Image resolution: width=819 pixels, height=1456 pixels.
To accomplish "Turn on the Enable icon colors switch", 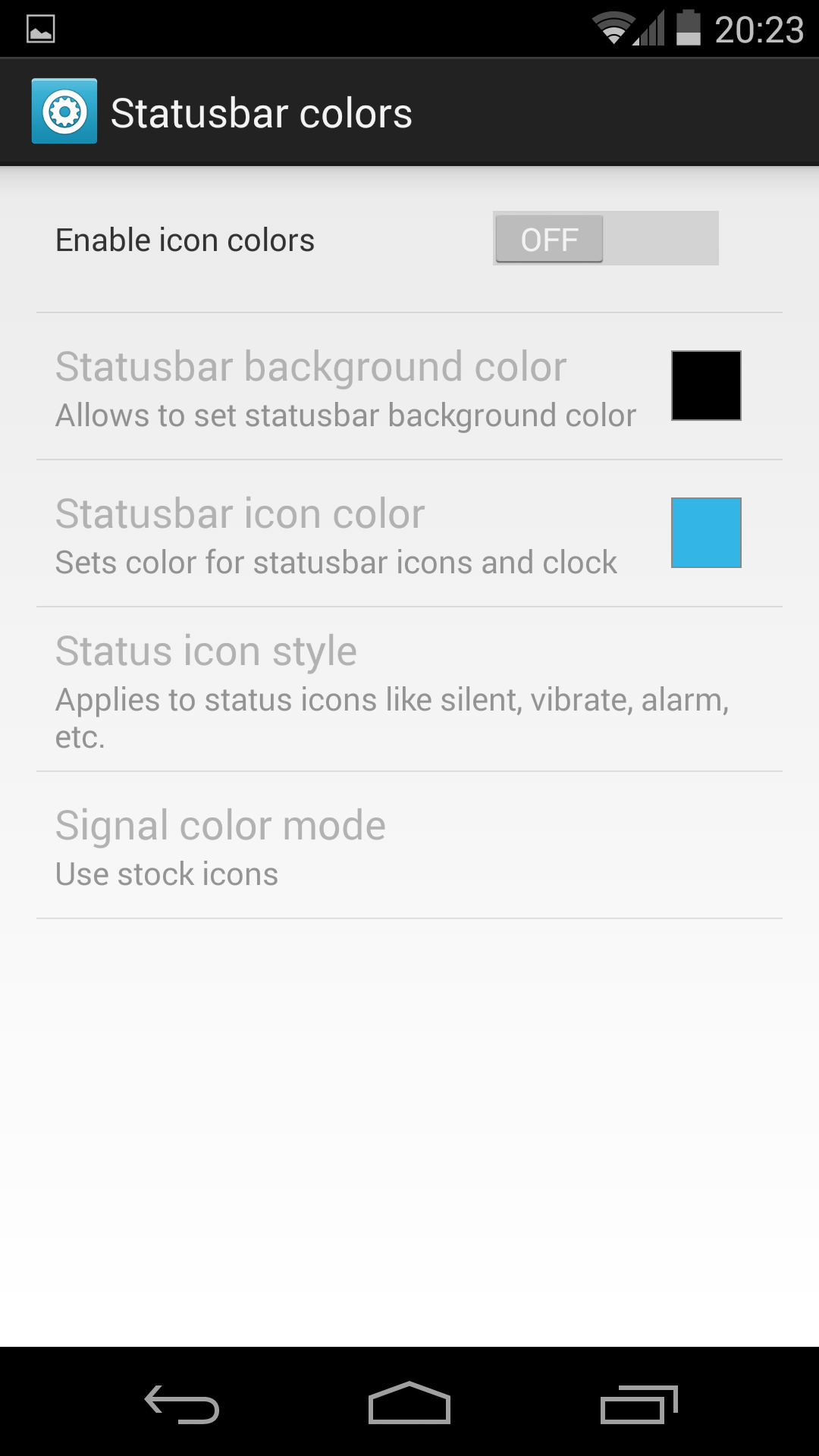I will click(605, 238).
